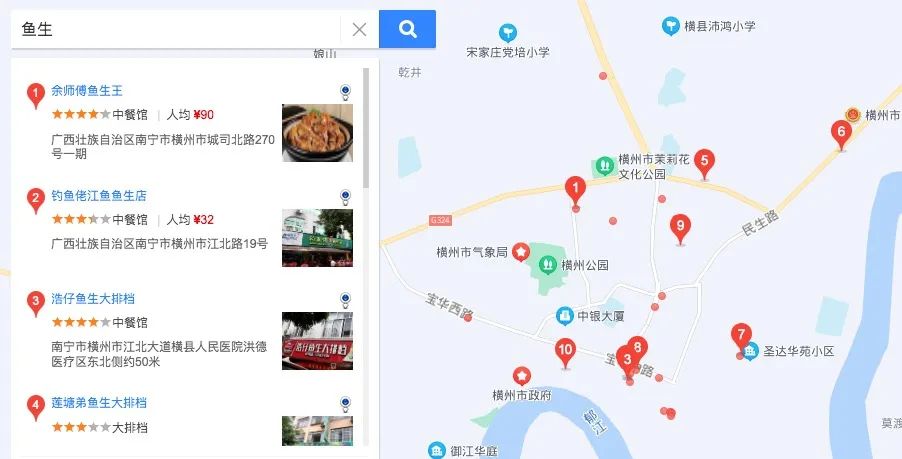The image size is (902, 459).
Task: Locate 余师傅鱼生王 with its map pin icon
Action: (345, 93)
